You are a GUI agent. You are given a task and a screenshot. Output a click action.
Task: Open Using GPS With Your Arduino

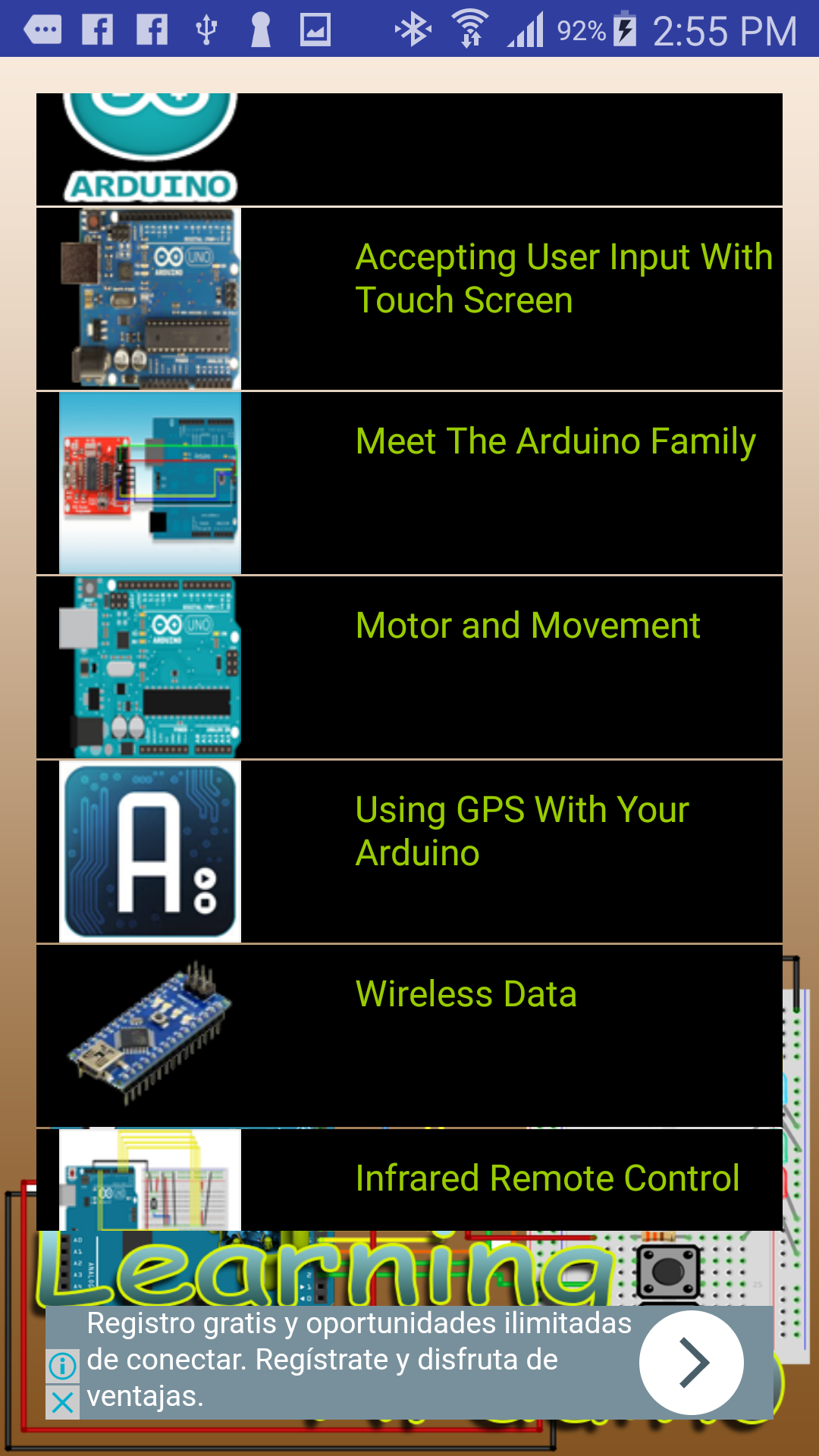coord(522,830)
